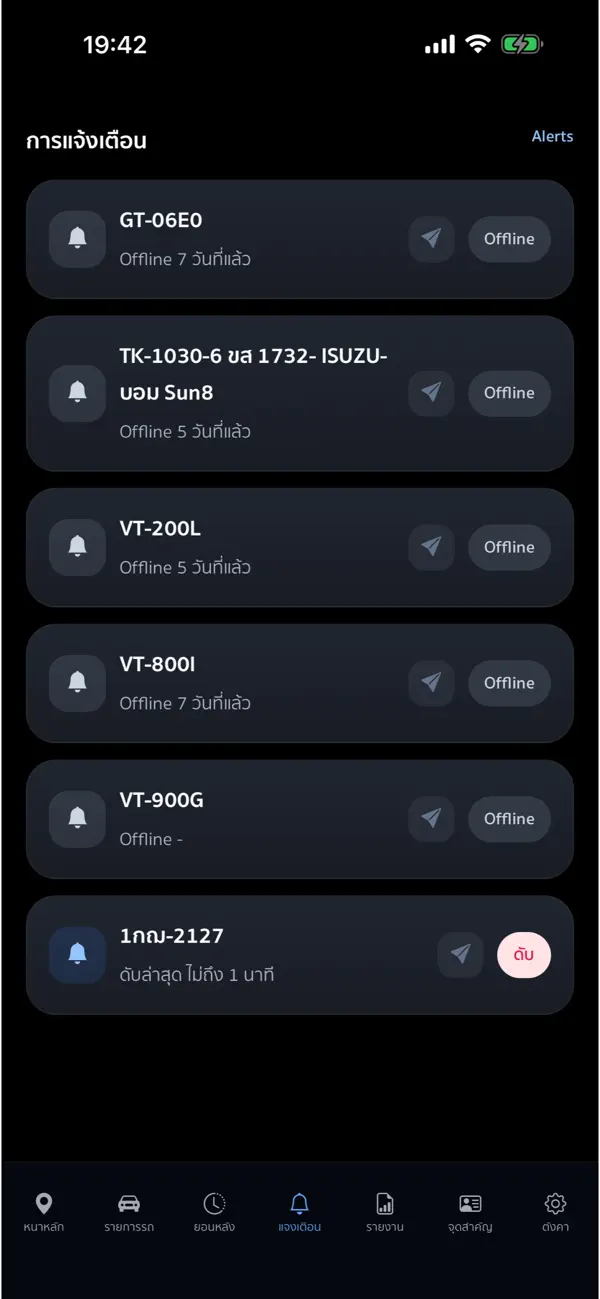Open the จุดสำคัญ key points tab
Viewport: 600px width, 1299px height.
[x=470, y=1212]
